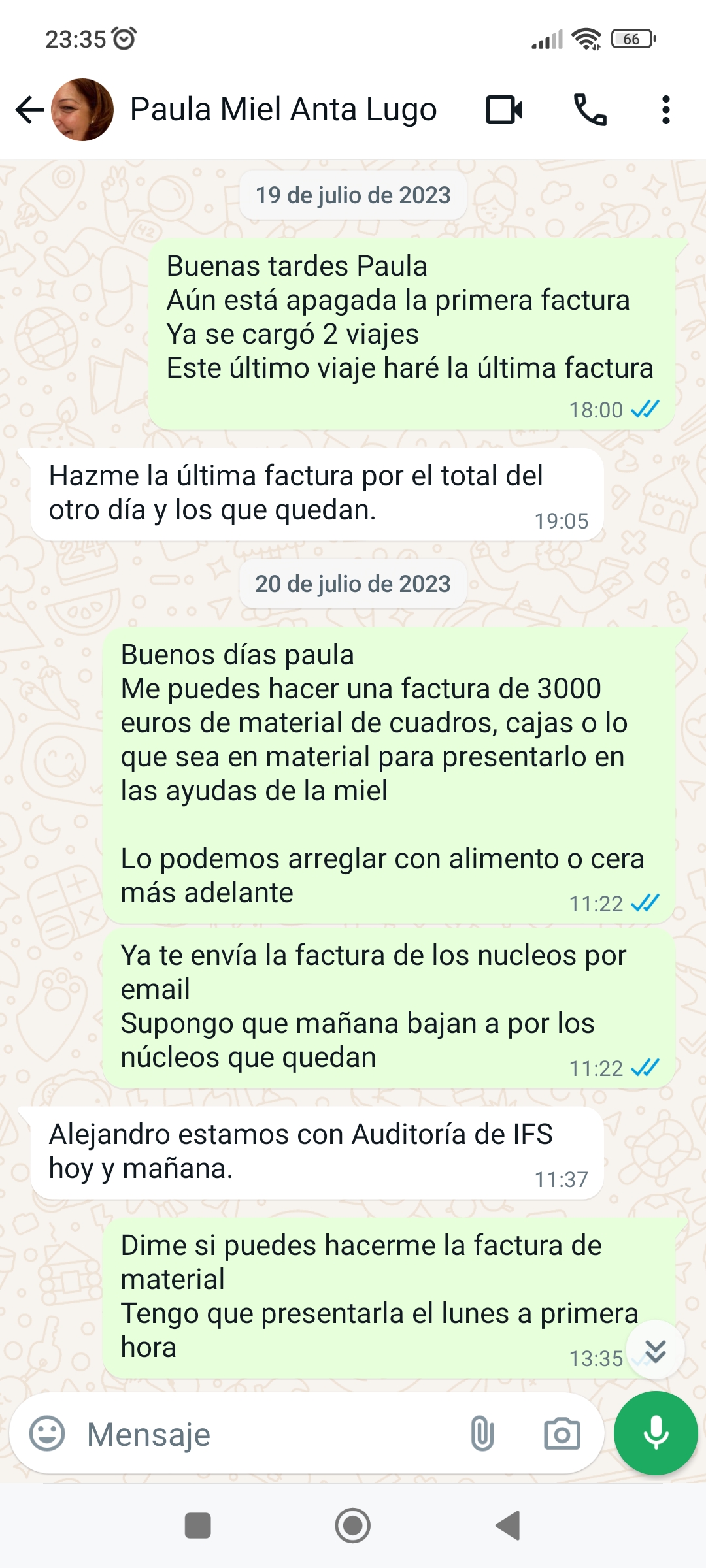This screenshot has height=1568, width=706.
Task: Tap the system home button
Action: (x=353, y=1526)
